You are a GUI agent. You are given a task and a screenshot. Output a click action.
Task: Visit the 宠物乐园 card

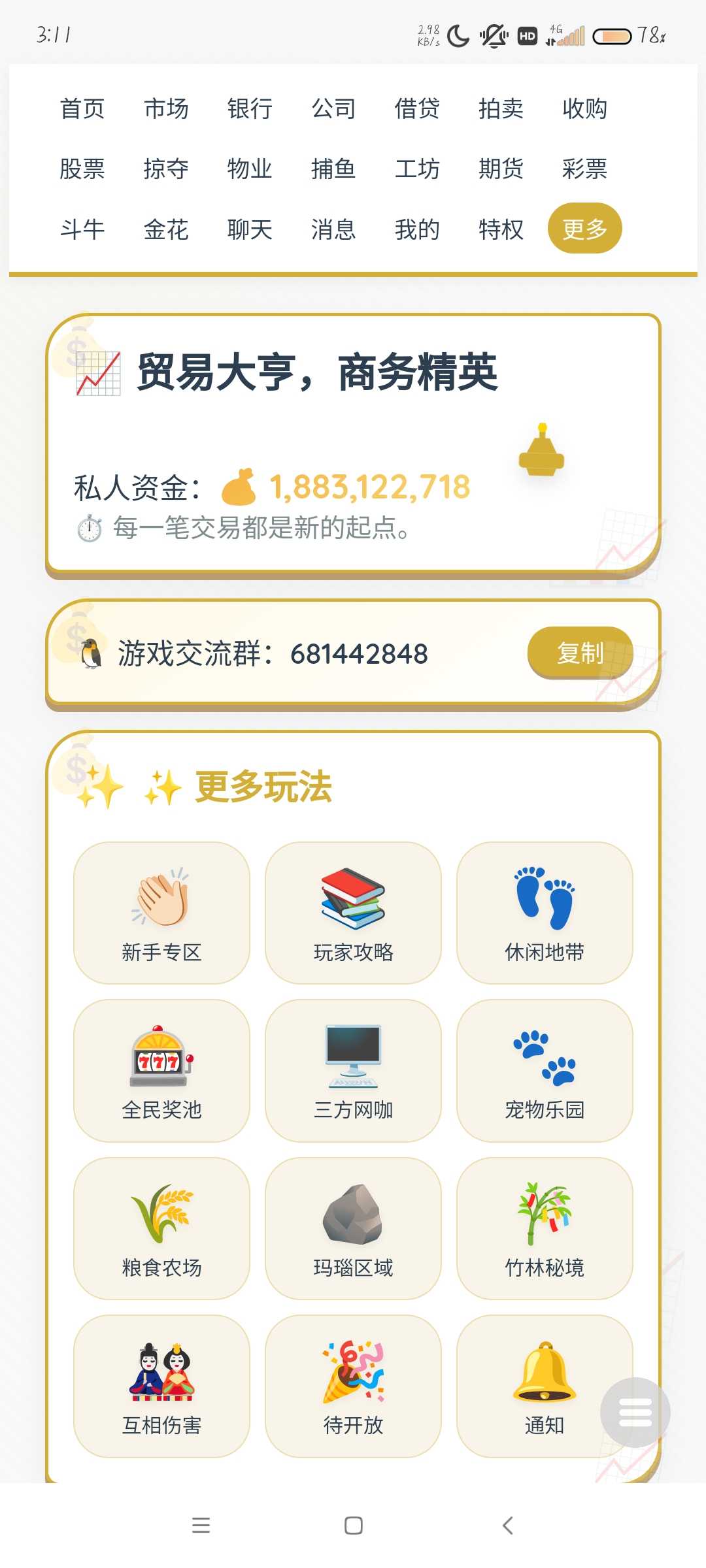(x=545, y=1070)
